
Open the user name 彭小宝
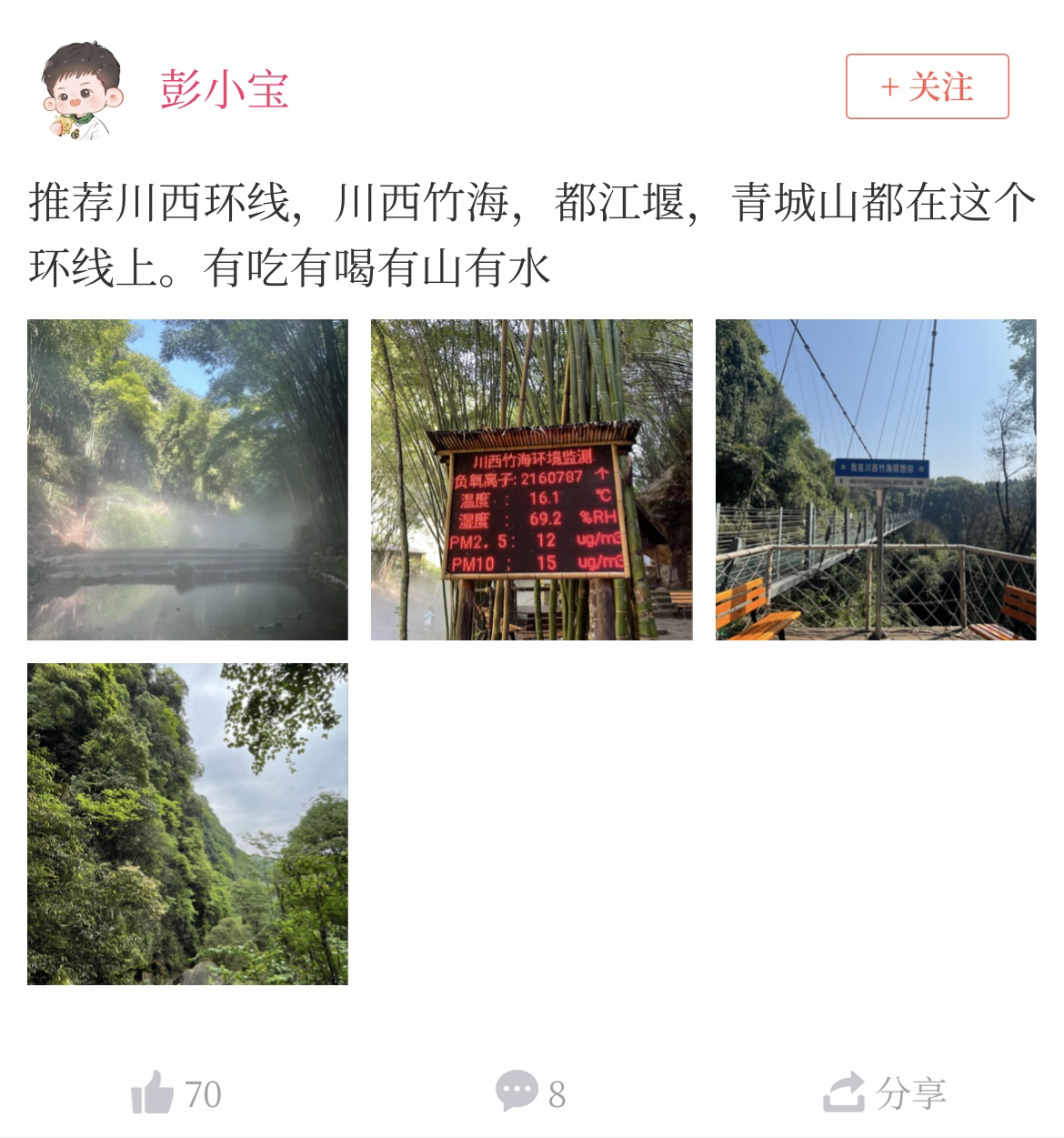(224, 89)
